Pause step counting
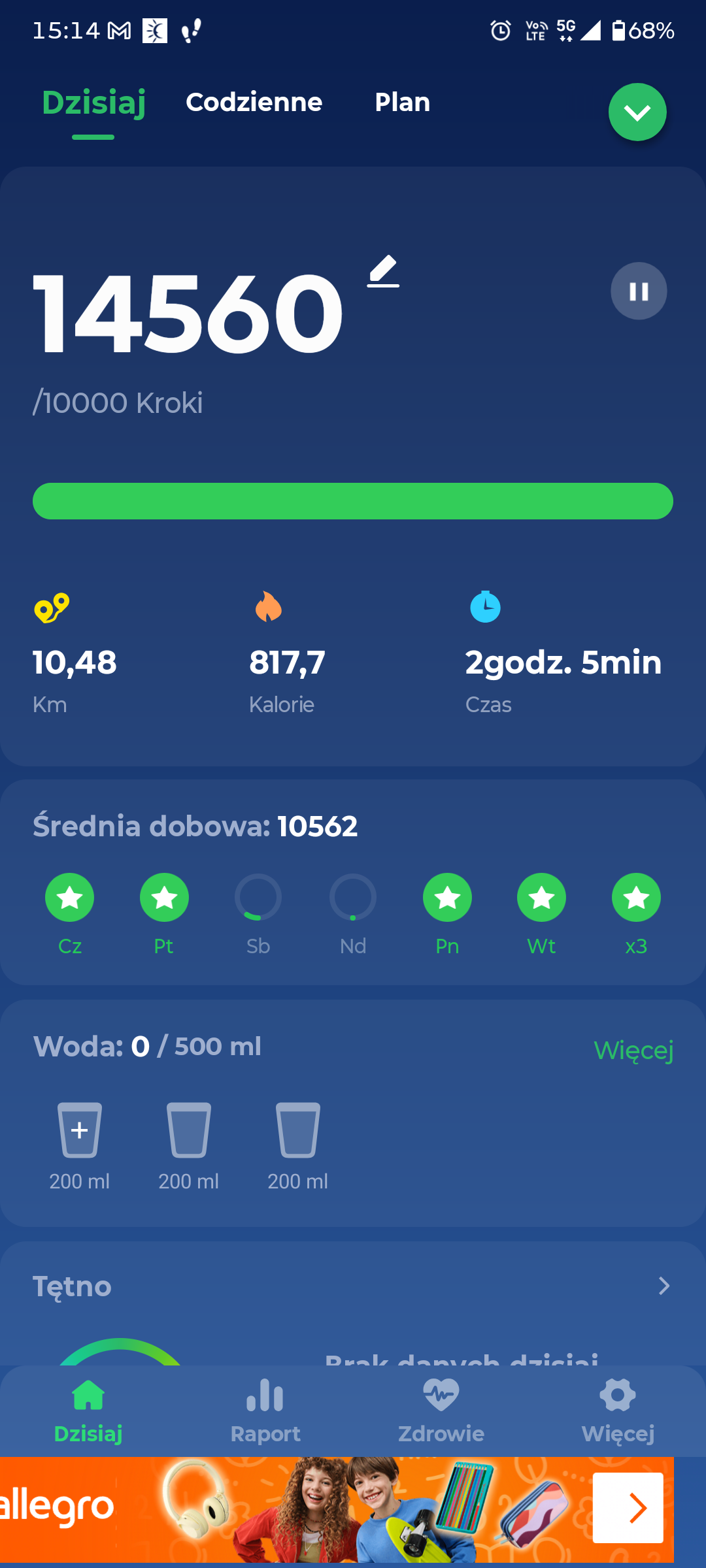The width and height of the screenshot is (706, 1568). point(639,291)
